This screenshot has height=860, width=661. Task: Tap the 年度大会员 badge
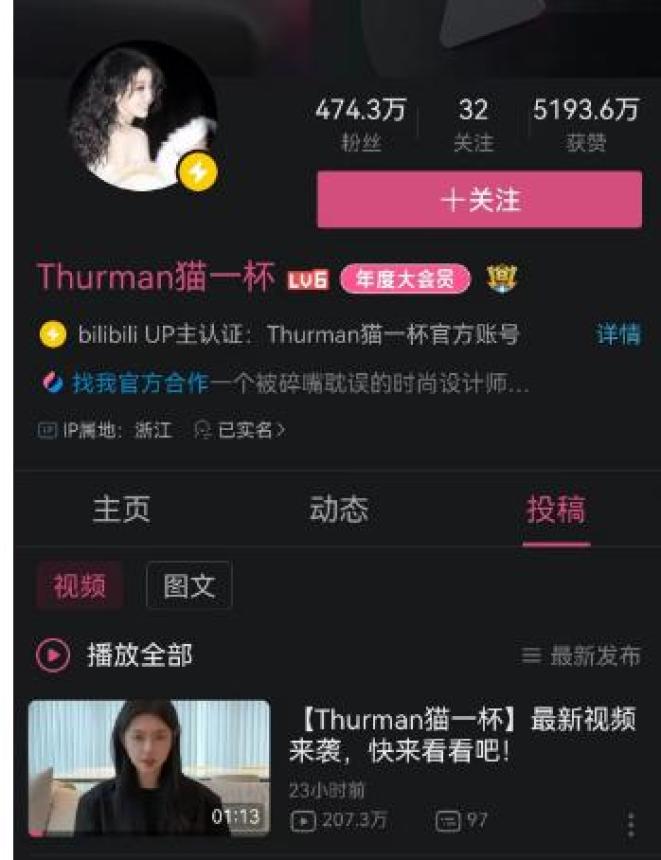click(405, 279)
